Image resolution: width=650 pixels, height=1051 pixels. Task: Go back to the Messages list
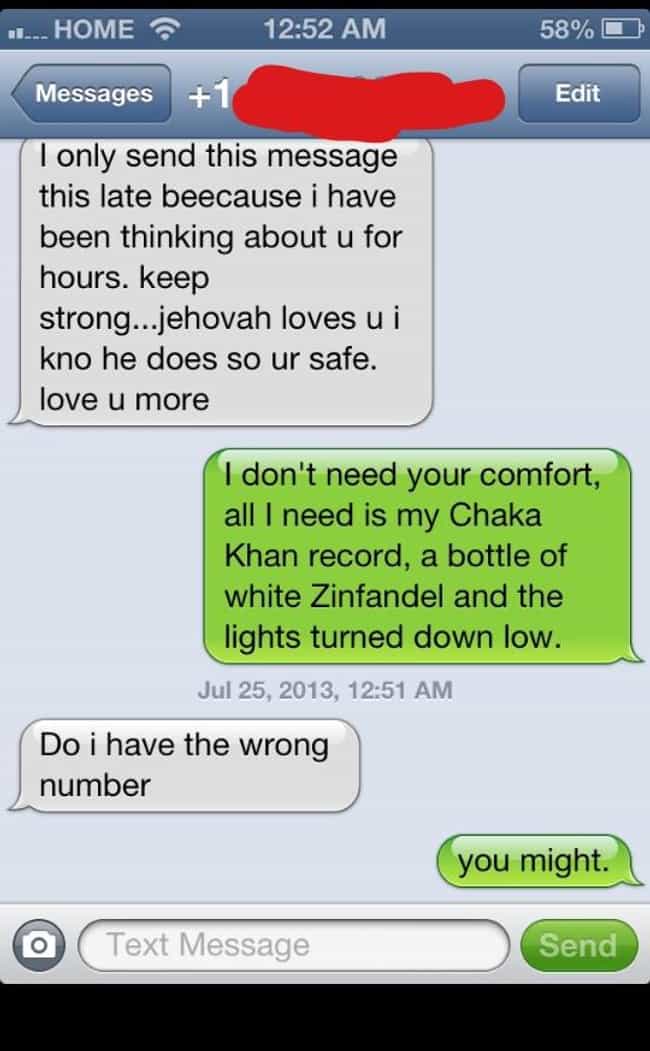(91, 93)
